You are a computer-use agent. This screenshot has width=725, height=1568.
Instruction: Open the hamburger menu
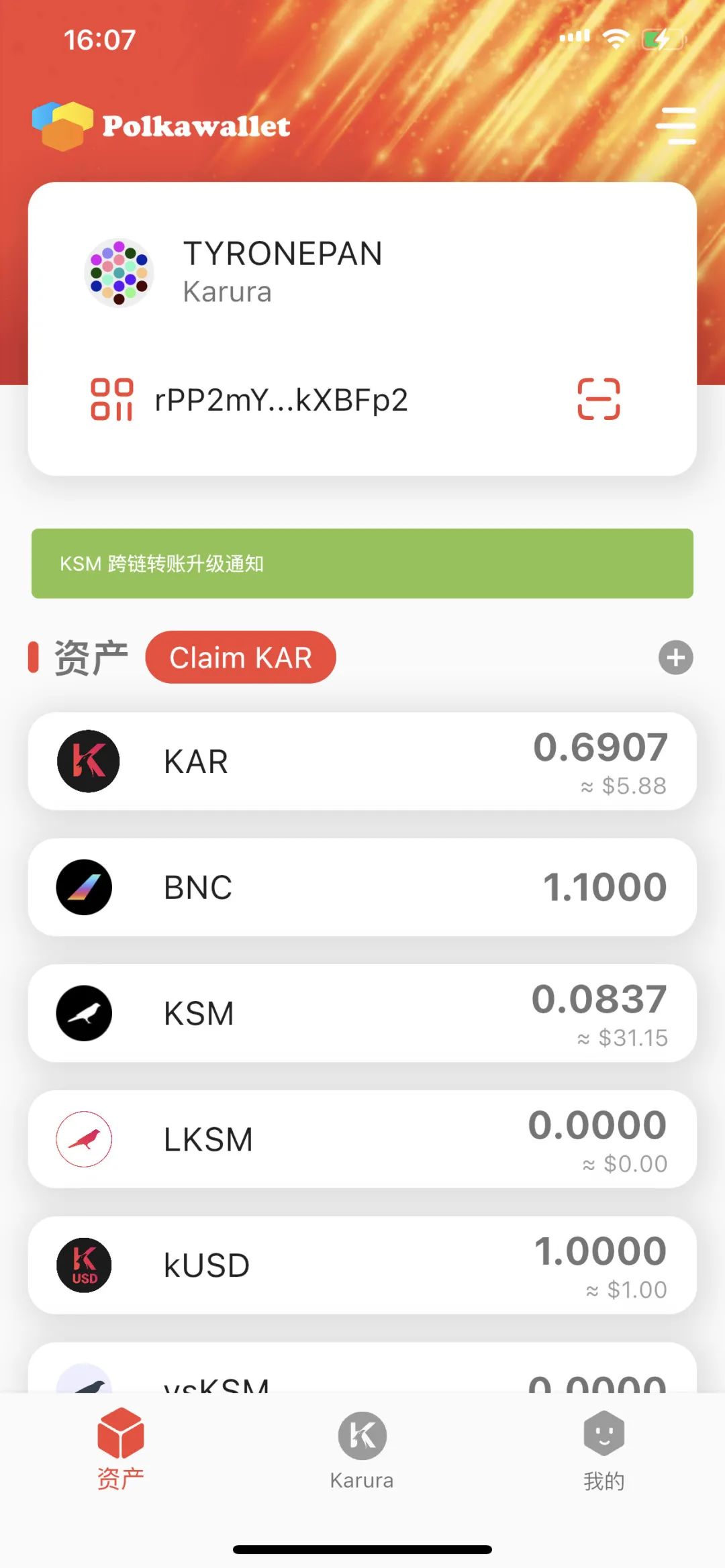coord(675,125)
